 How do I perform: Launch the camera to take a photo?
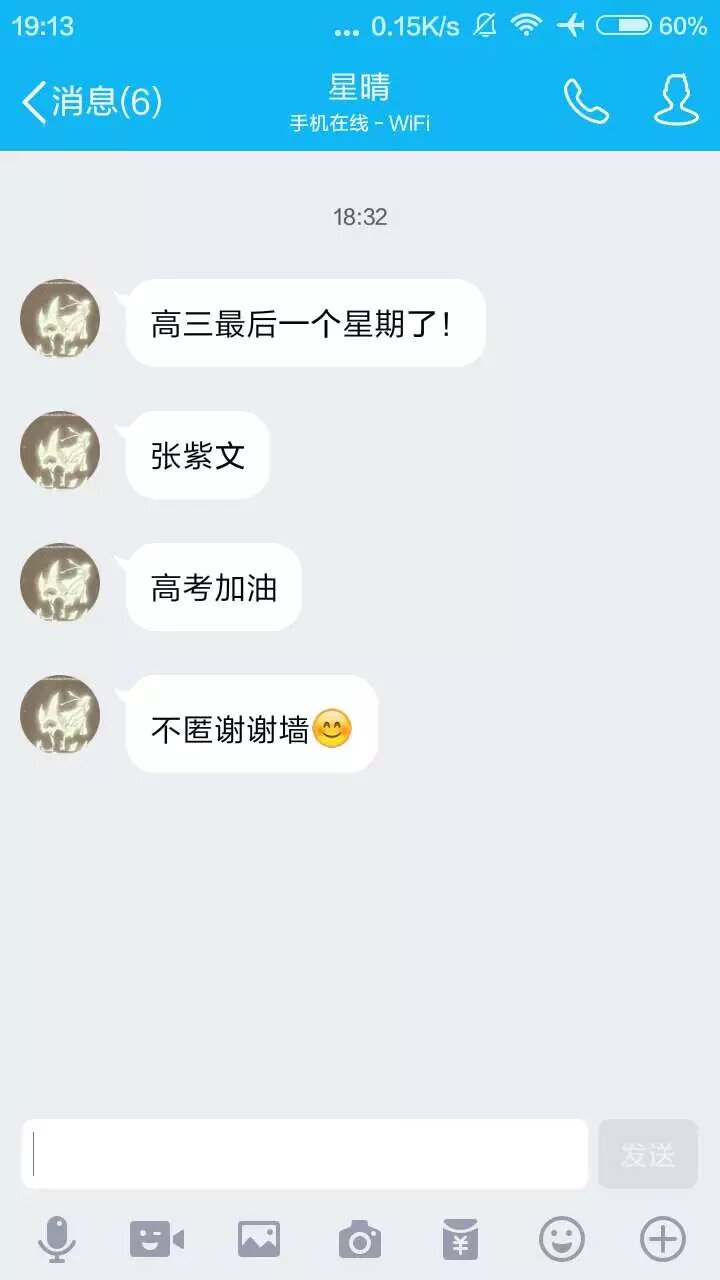point(360,1239)
